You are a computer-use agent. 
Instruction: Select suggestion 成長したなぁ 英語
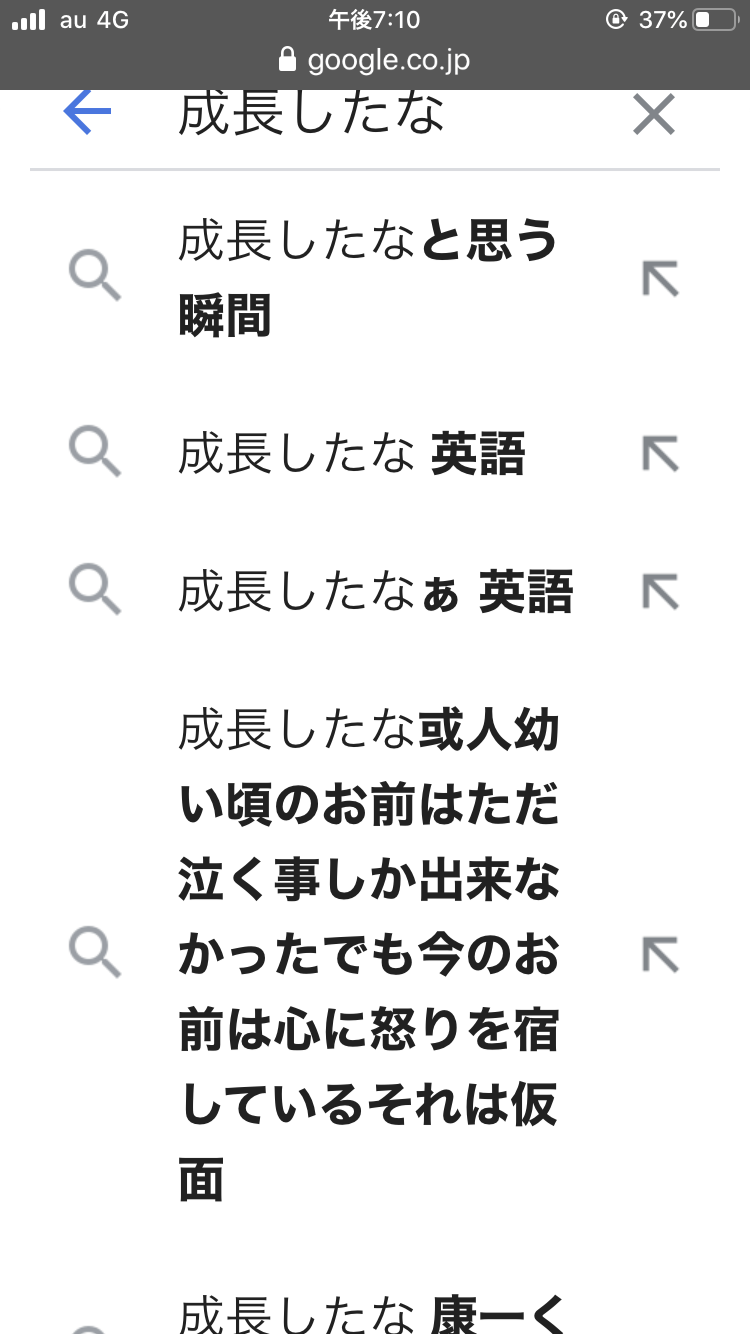tap(375, 591)
